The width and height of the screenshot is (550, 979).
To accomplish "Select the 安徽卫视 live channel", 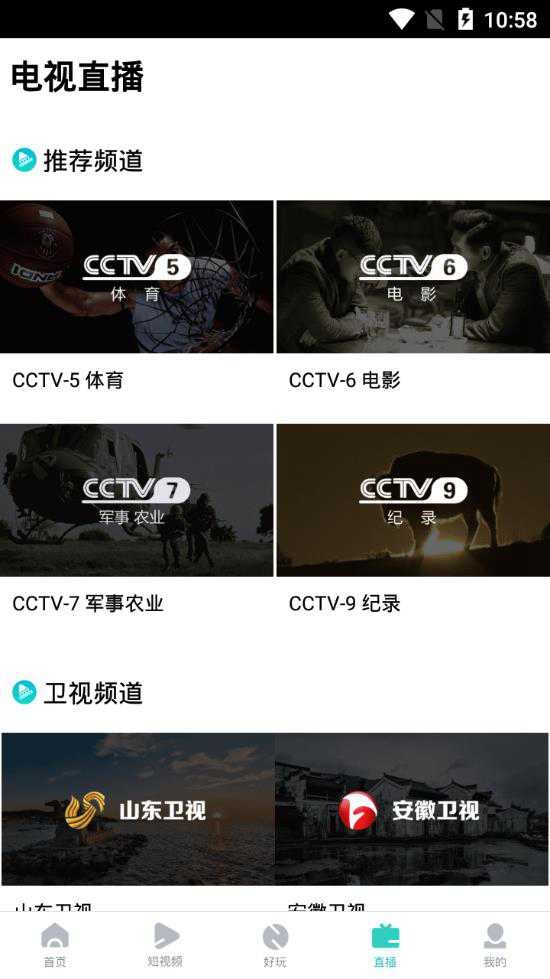I will click(412, 809).
